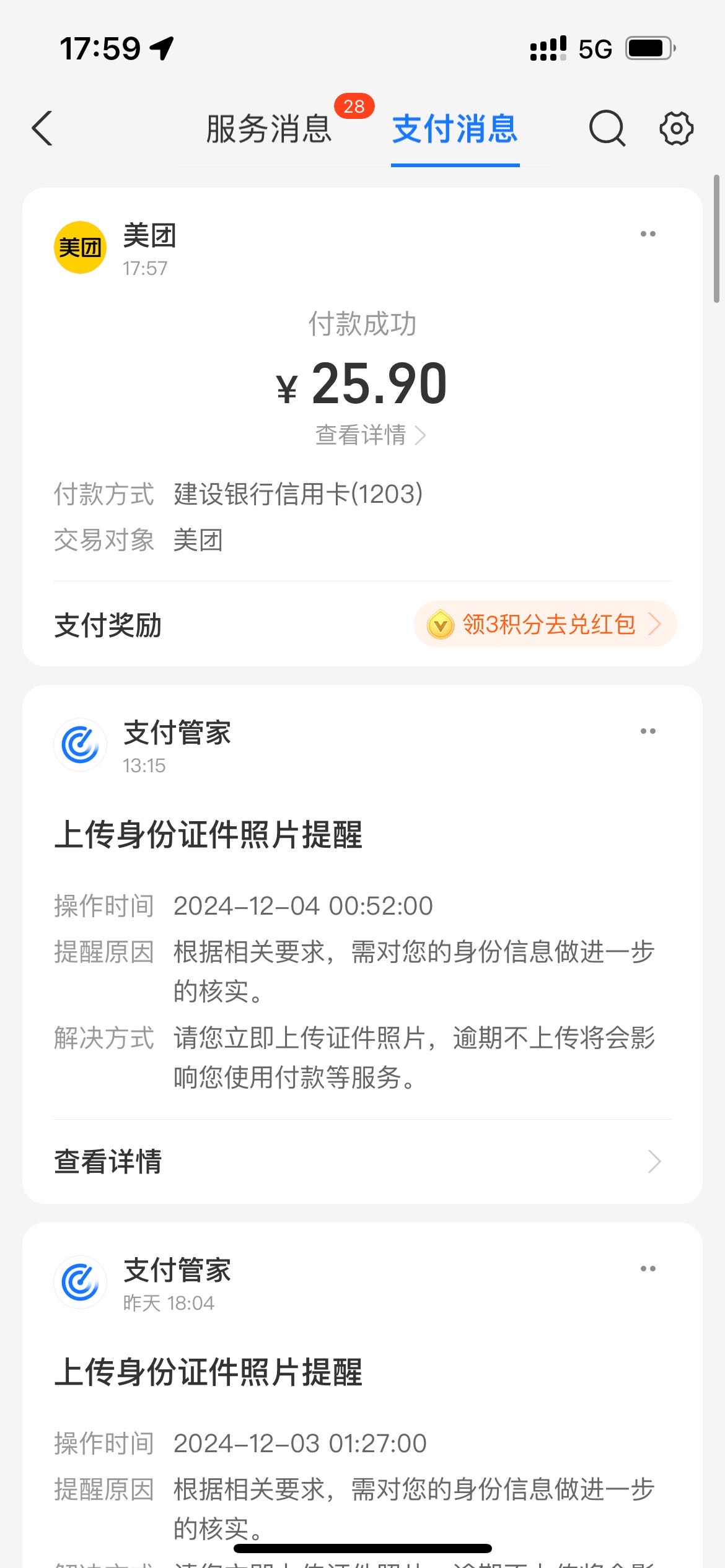Screen dimensions: 725x1568
Task: Open the 美团 payment success card
Action: (362, 427)
